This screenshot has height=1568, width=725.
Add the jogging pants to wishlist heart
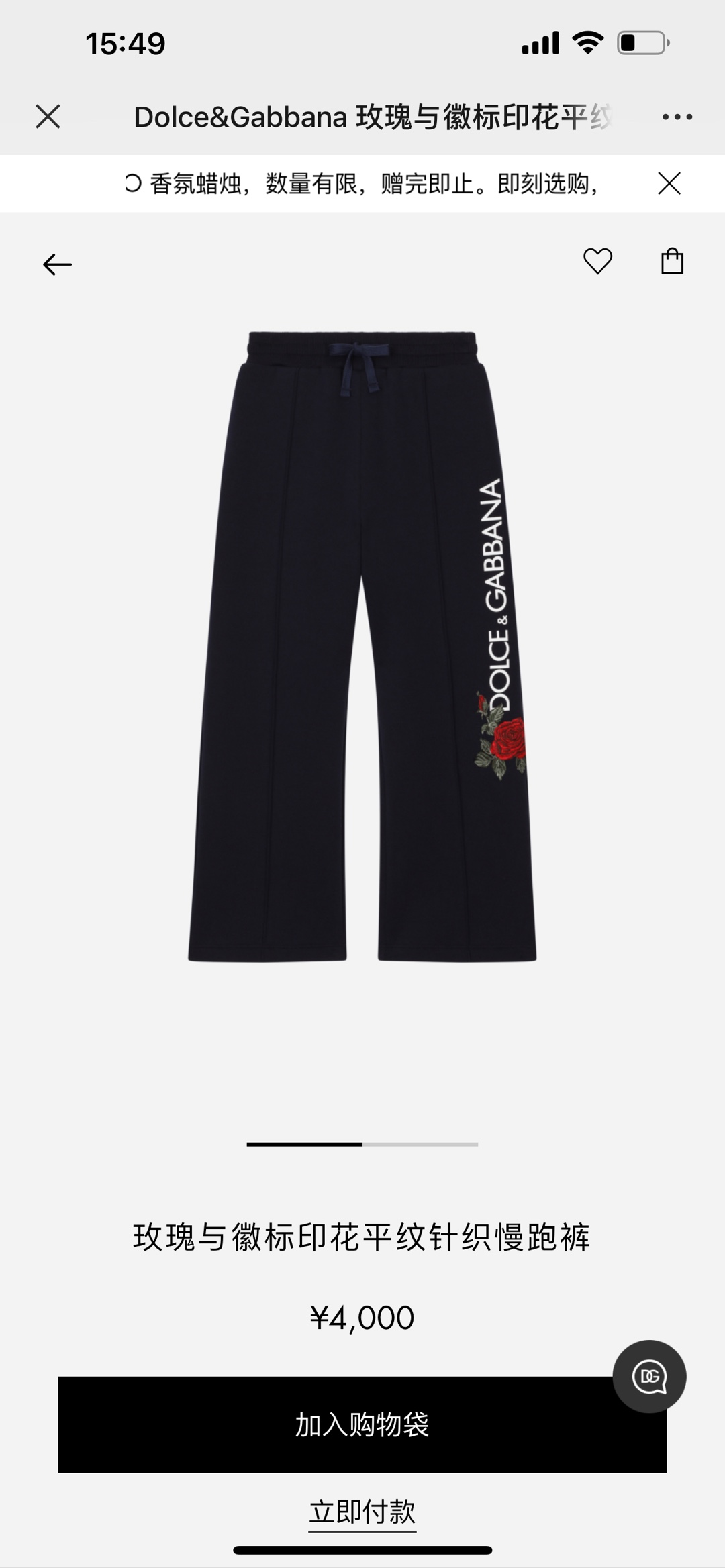[x=597, y=261]
